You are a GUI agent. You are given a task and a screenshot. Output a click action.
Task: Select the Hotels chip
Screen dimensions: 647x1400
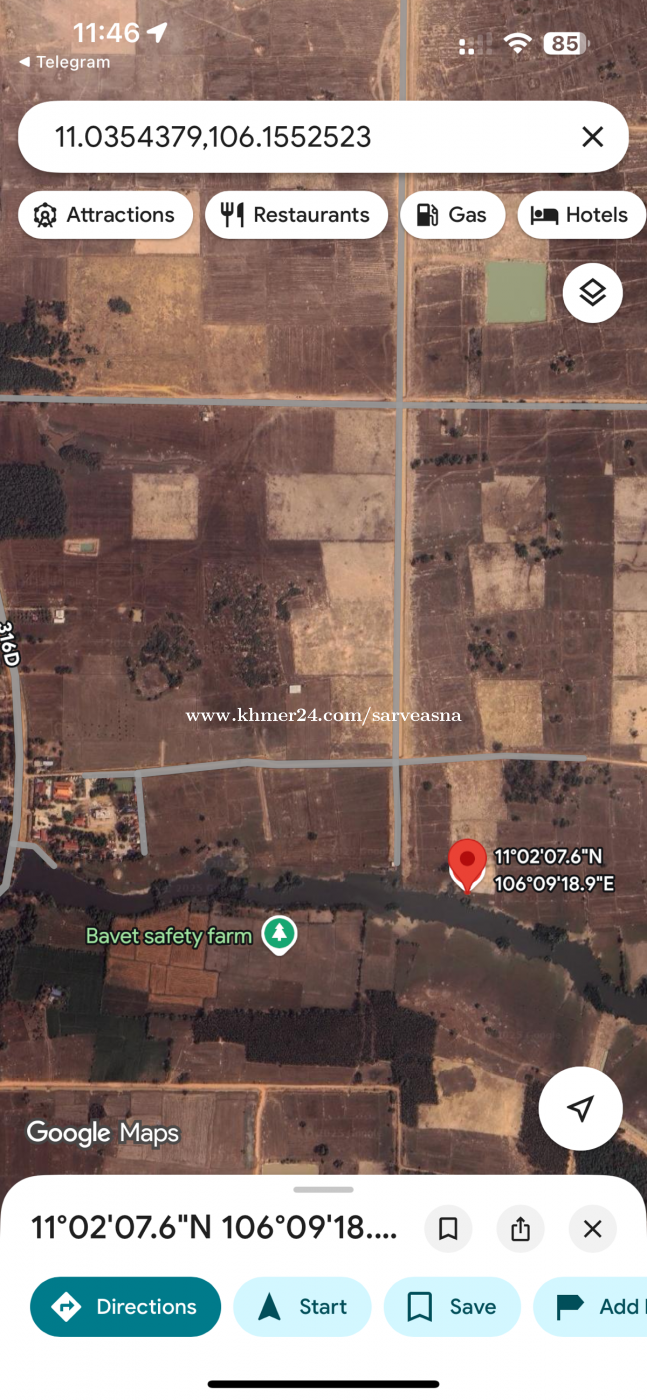coord(580,215)
